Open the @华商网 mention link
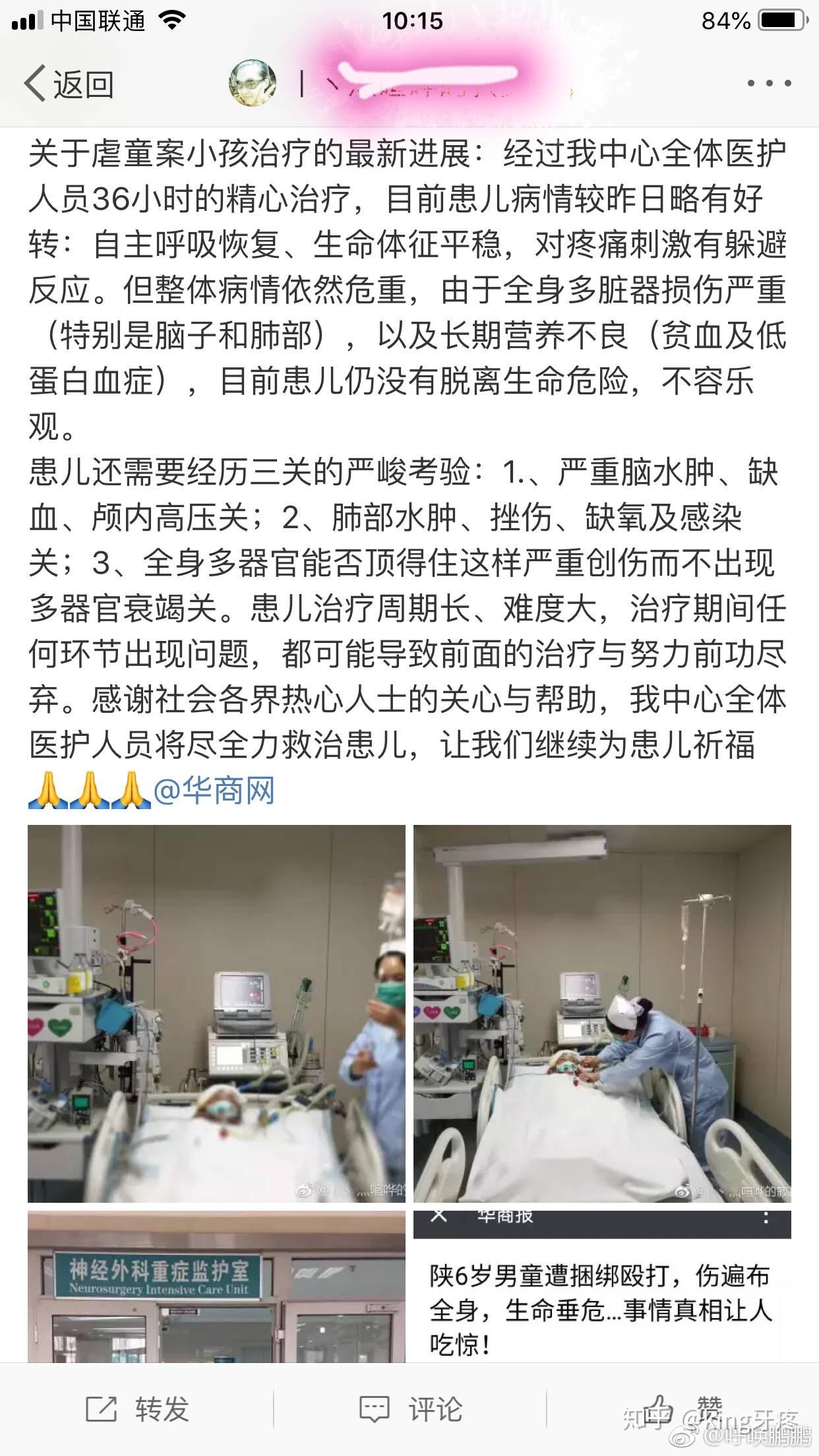This screenshot has height=1456, width=819. point(214,790)
